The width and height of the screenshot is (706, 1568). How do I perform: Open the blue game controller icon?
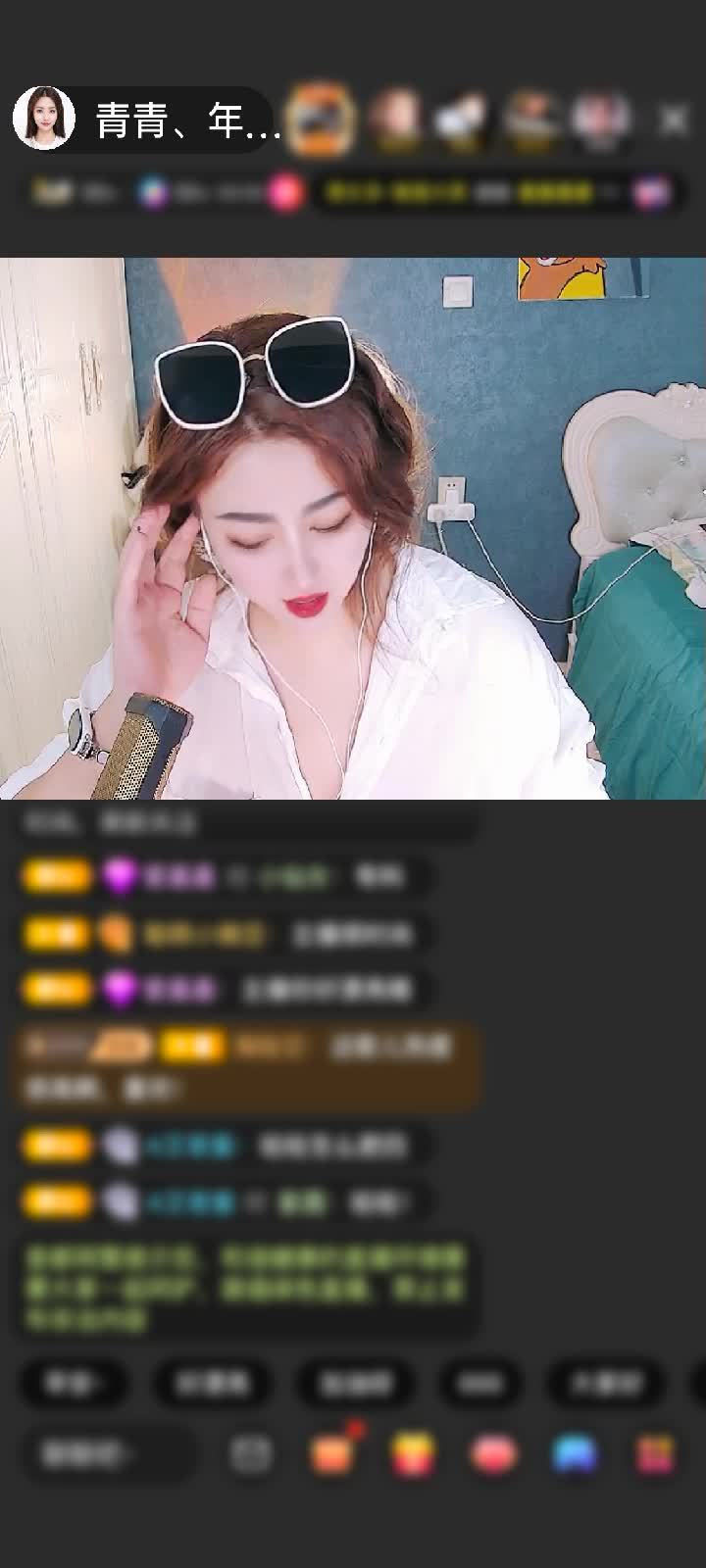click(575, 1453)
